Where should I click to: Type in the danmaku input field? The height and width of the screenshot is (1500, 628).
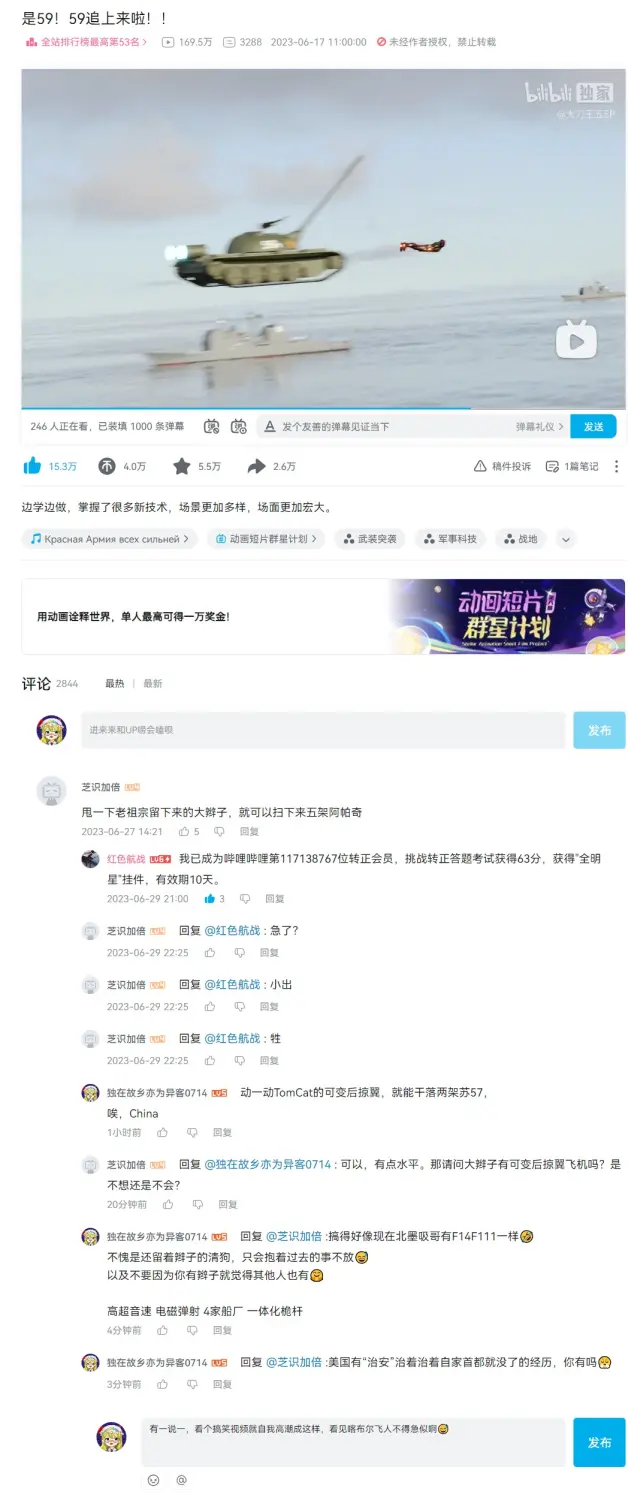tap(390, 426)
